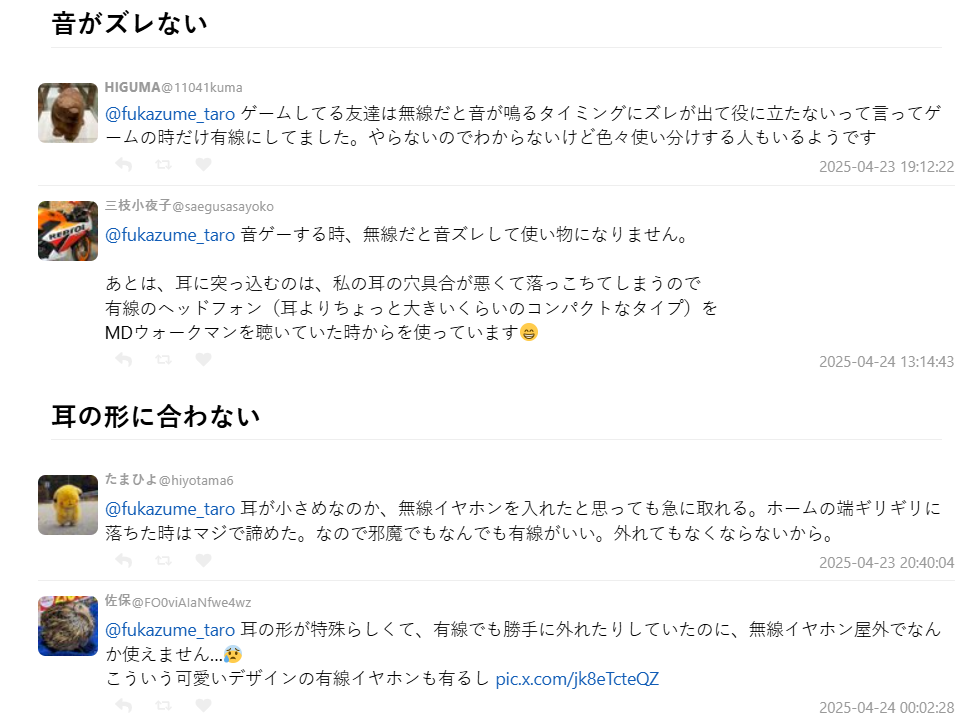Like HIGUMA's tweet
This screenshot has height=721, width=967.
pos(203,164)
